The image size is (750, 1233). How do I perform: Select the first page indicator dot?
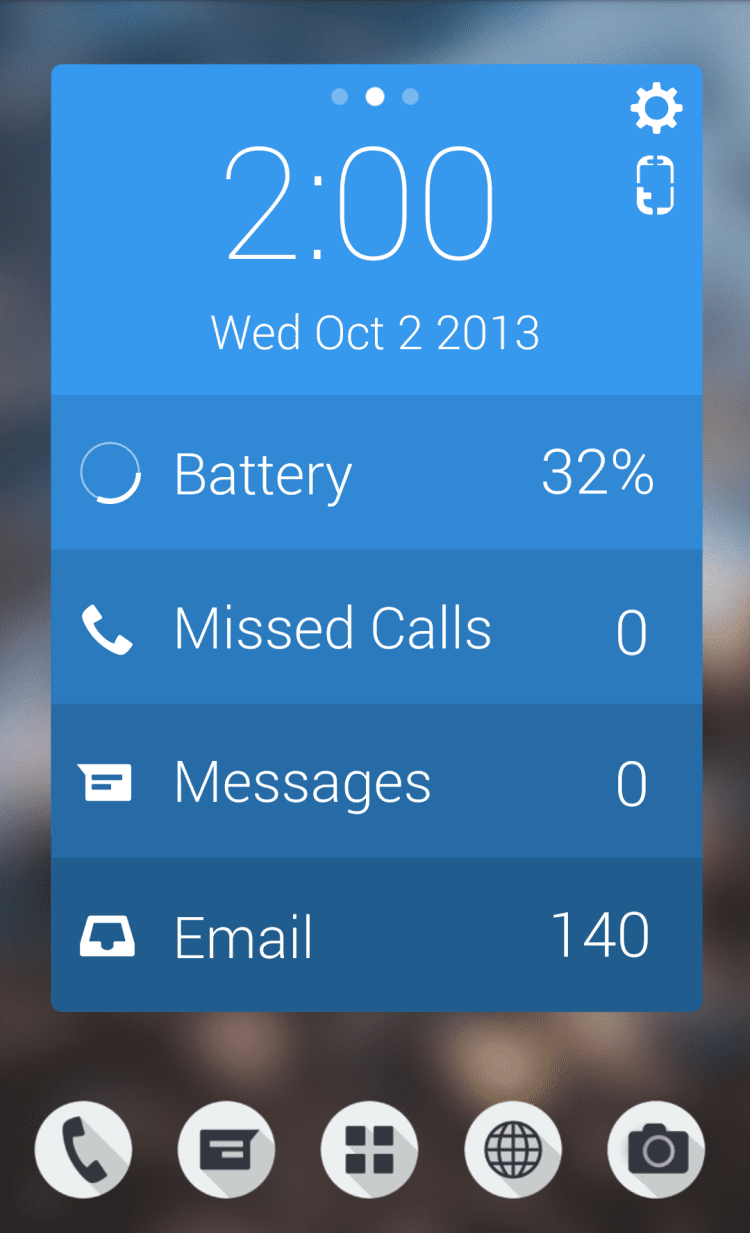click(340, 97)
